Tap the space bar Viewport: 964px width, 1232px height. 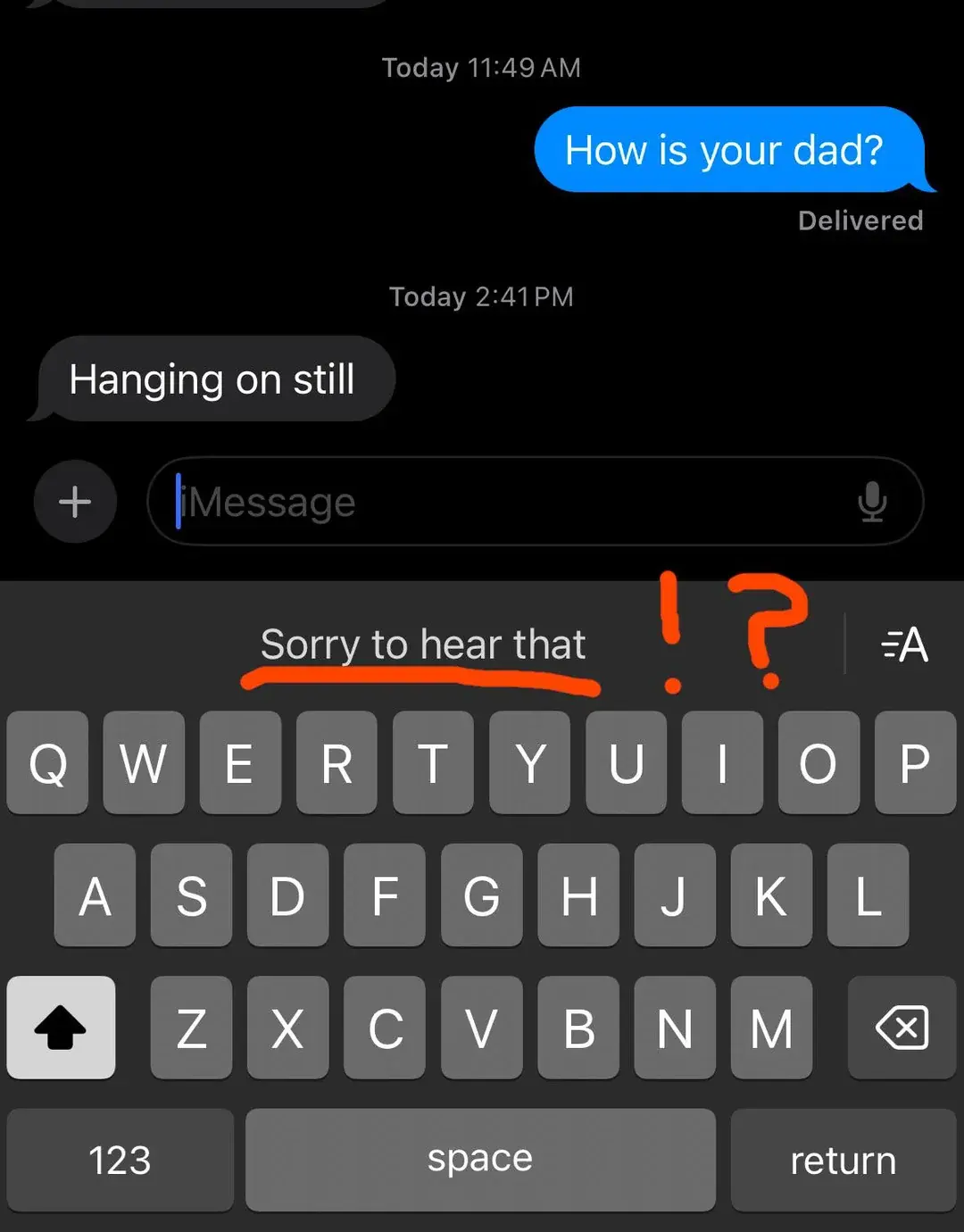click(480, 1160)
